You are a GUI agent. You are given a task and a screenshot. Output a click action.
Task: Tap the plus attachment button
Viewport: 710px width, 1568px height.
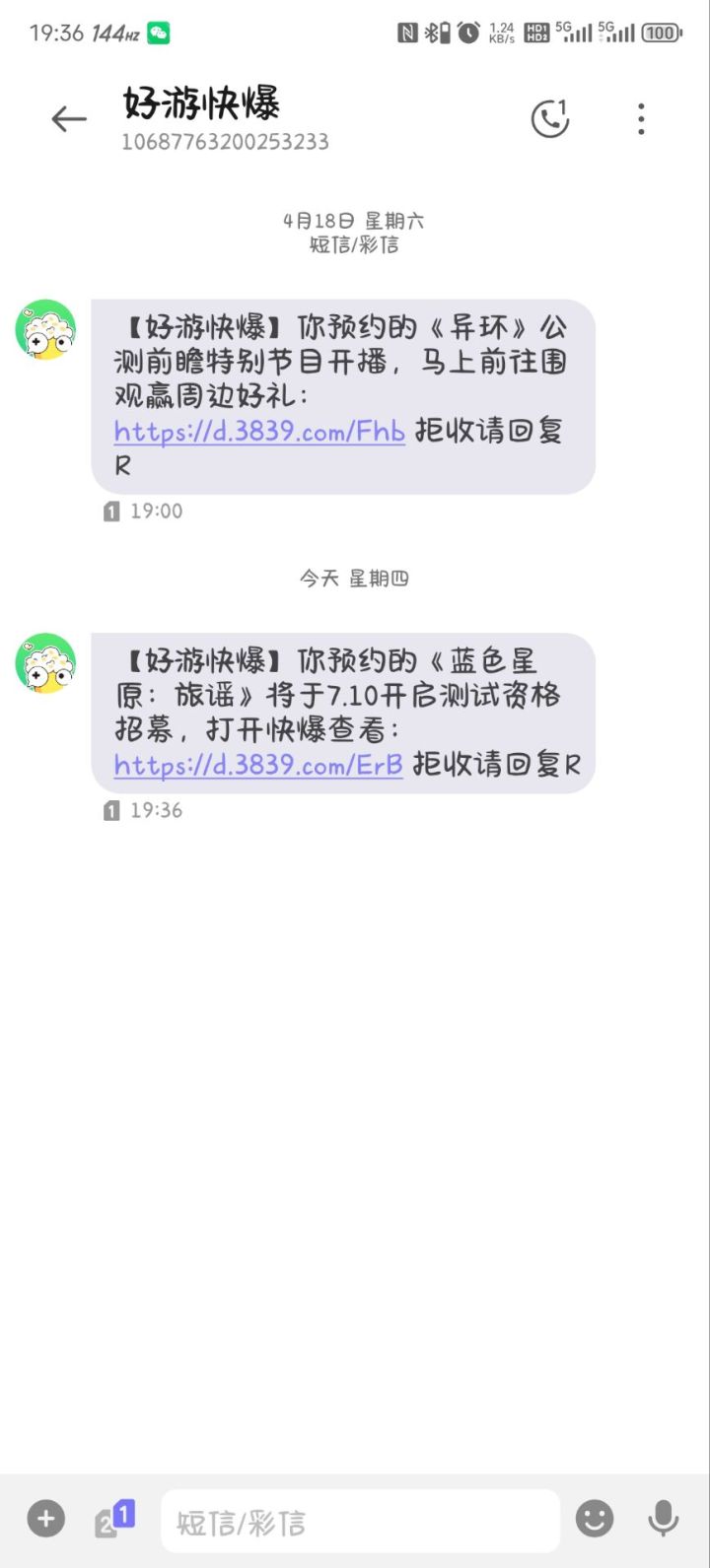coord(46,1519)
